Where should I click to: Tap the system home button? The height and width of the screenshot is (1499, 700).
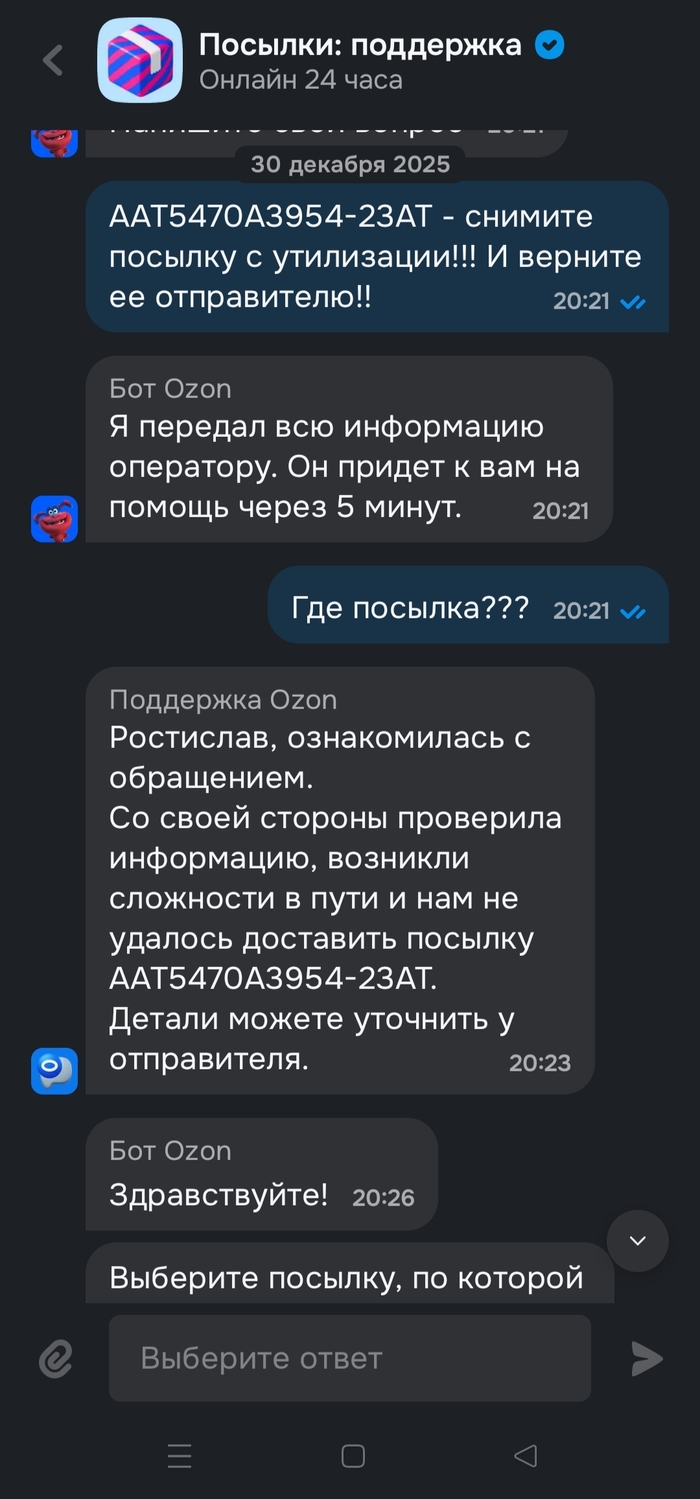[x=353, y=1456]
